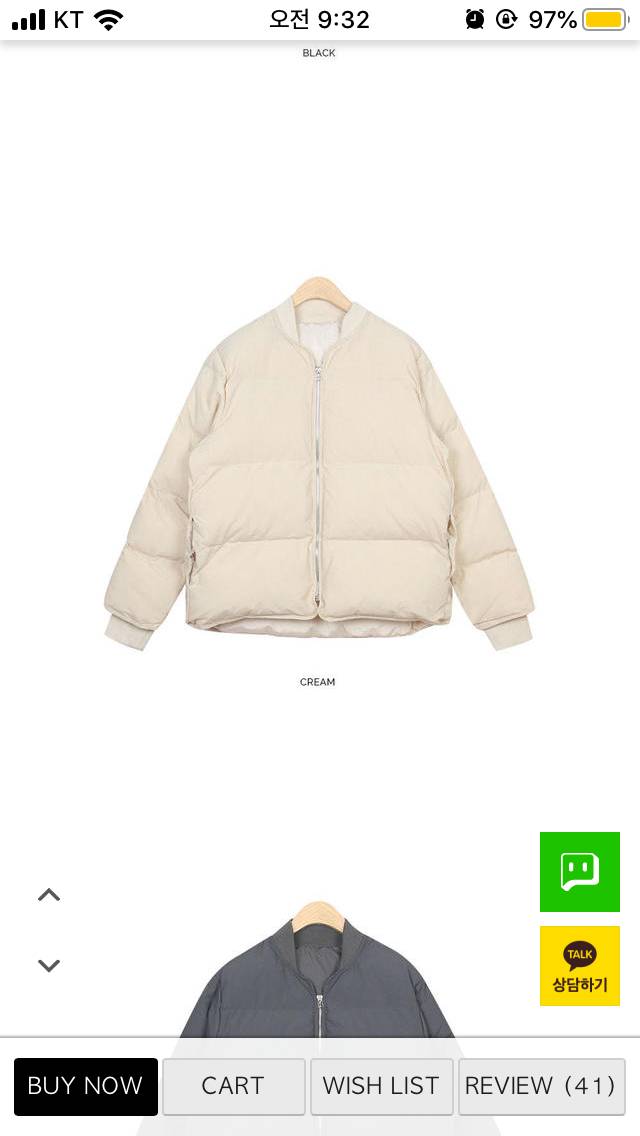Jump to page bottom with down arrow

[49, 965]
